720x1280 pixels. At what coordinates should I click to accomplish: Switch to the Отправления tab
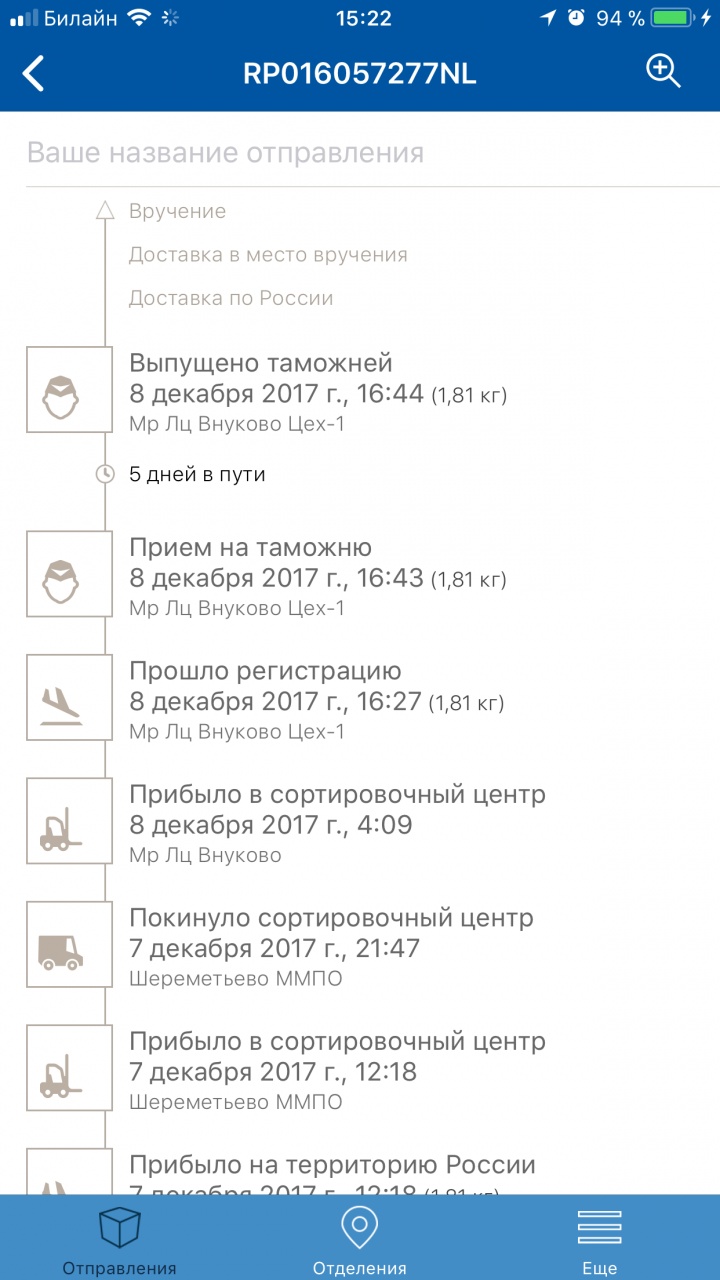click(x=119, y=1240)
